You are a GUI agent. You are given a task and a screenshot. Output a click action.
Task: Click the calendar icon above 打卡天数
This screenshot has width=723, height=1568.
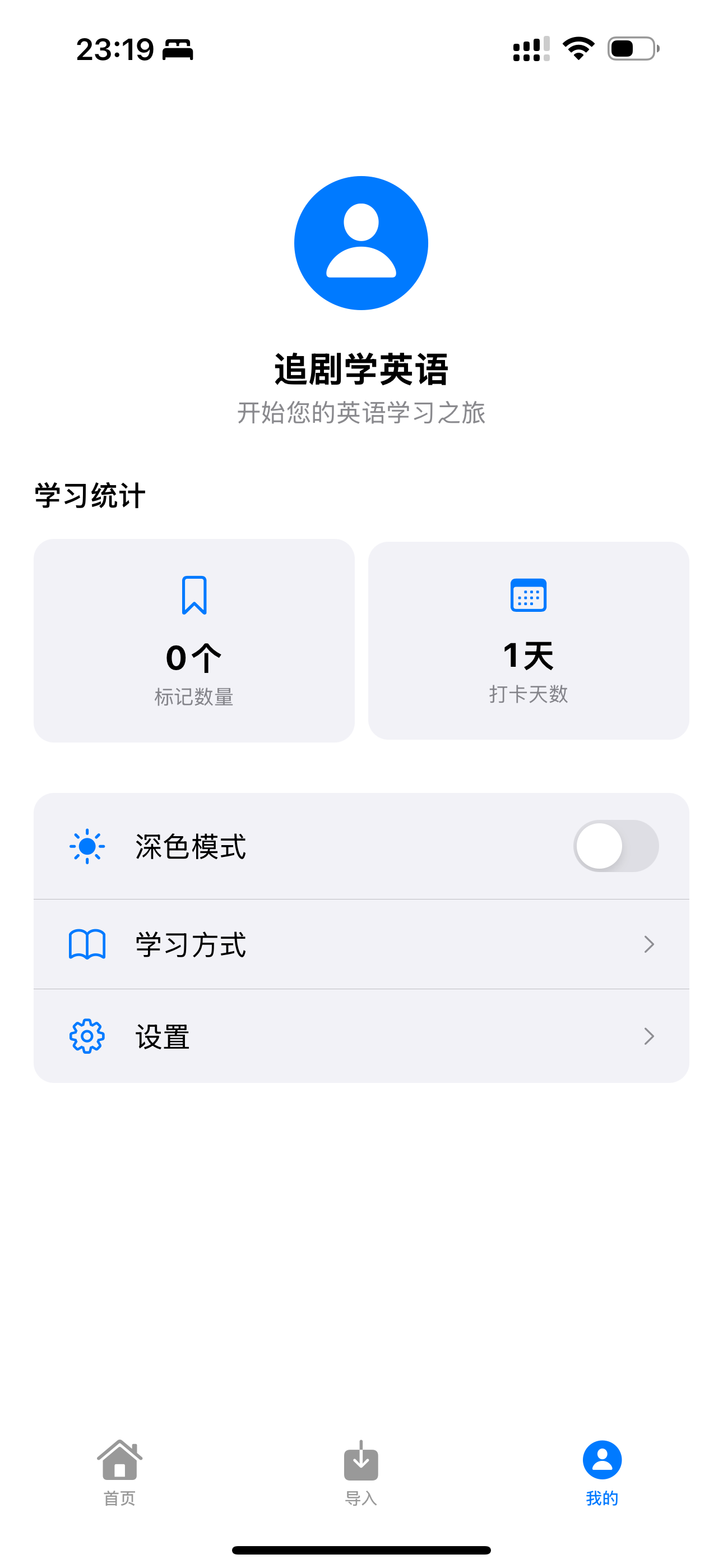click(529, 593)
